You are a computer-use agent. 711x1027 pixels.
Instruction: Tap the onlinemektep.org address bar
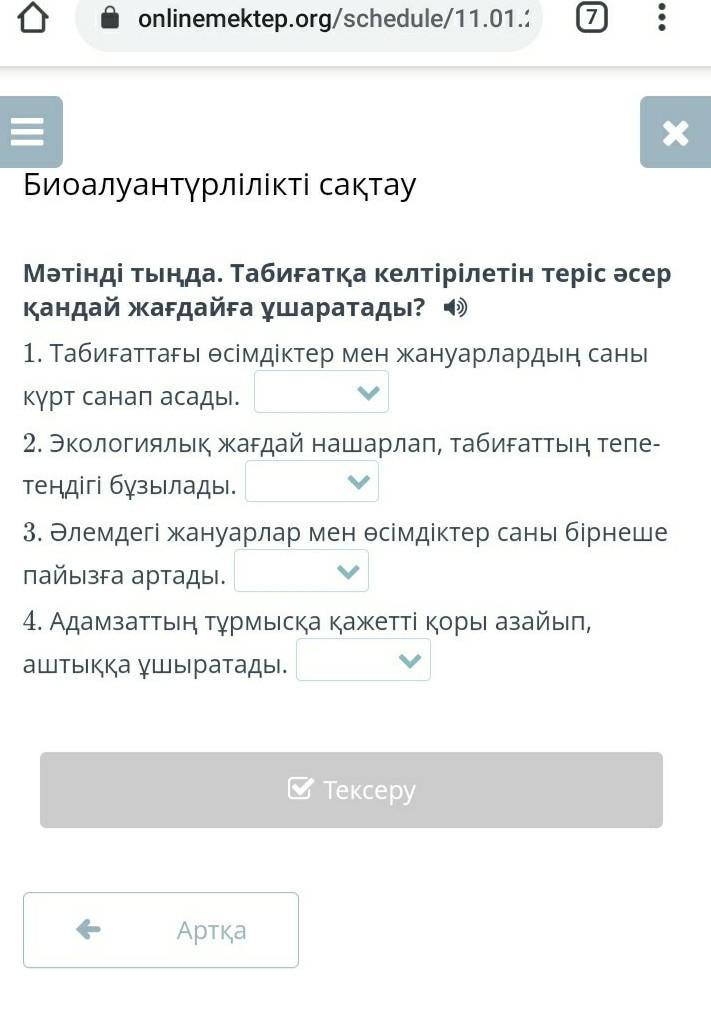[309, 21]
